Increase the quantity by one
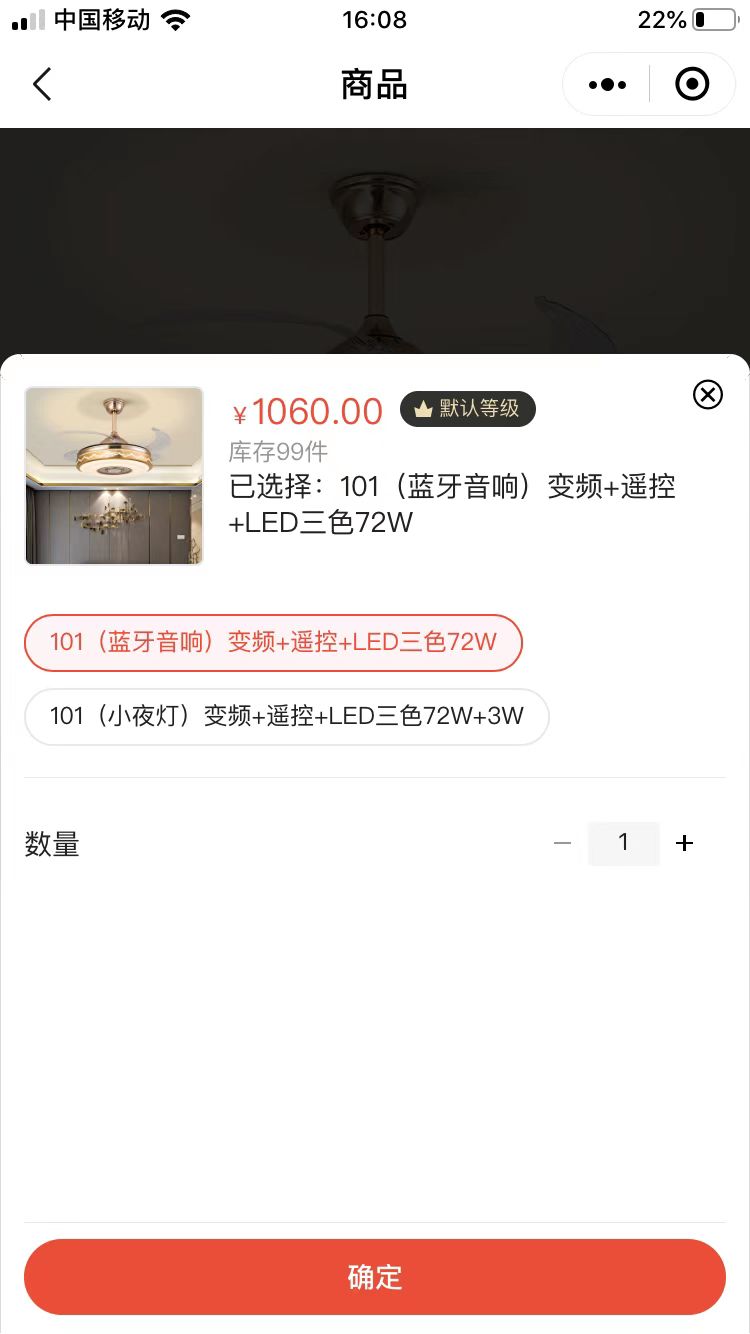 684,843
